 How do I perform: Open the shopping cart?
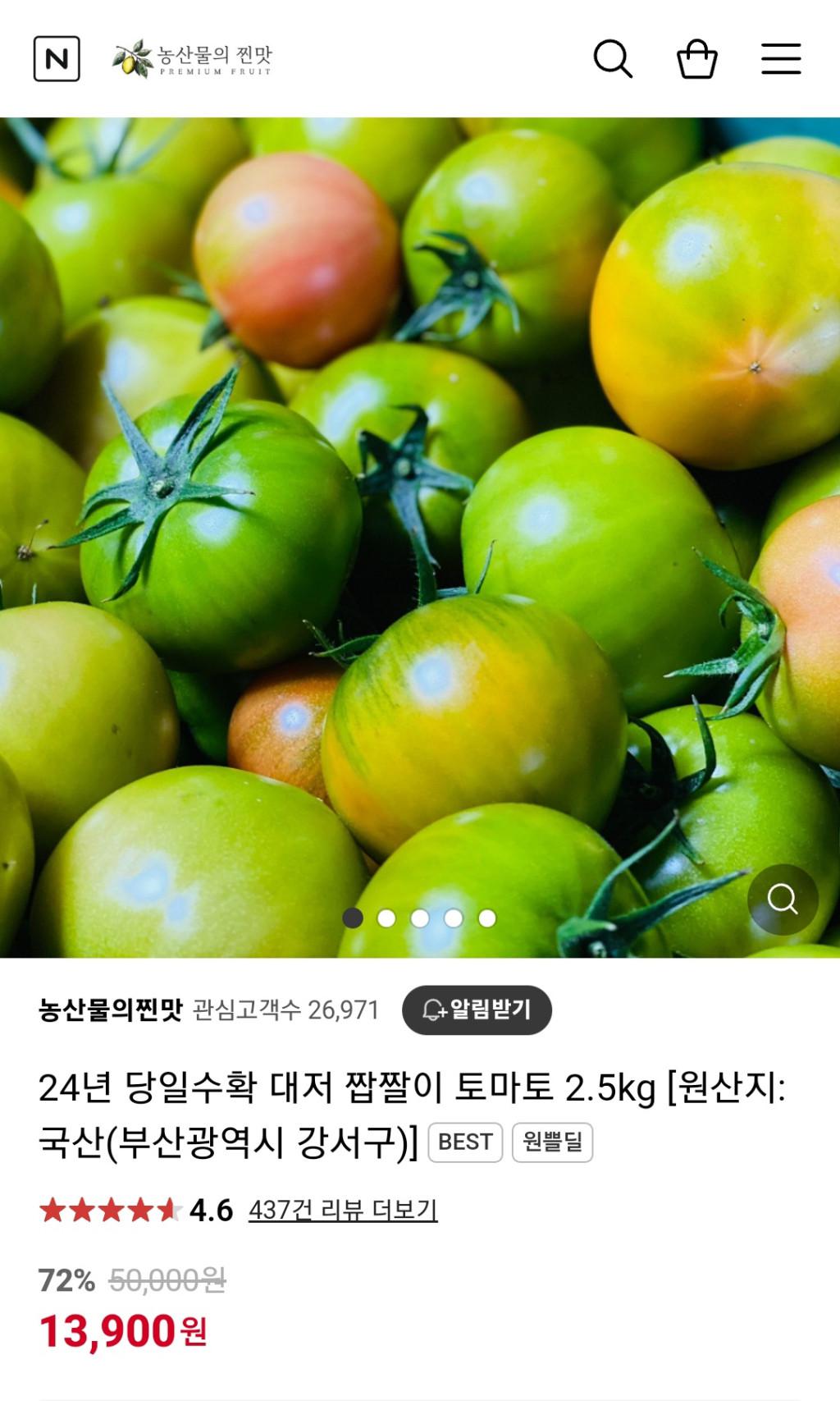[x=697, y=59]
